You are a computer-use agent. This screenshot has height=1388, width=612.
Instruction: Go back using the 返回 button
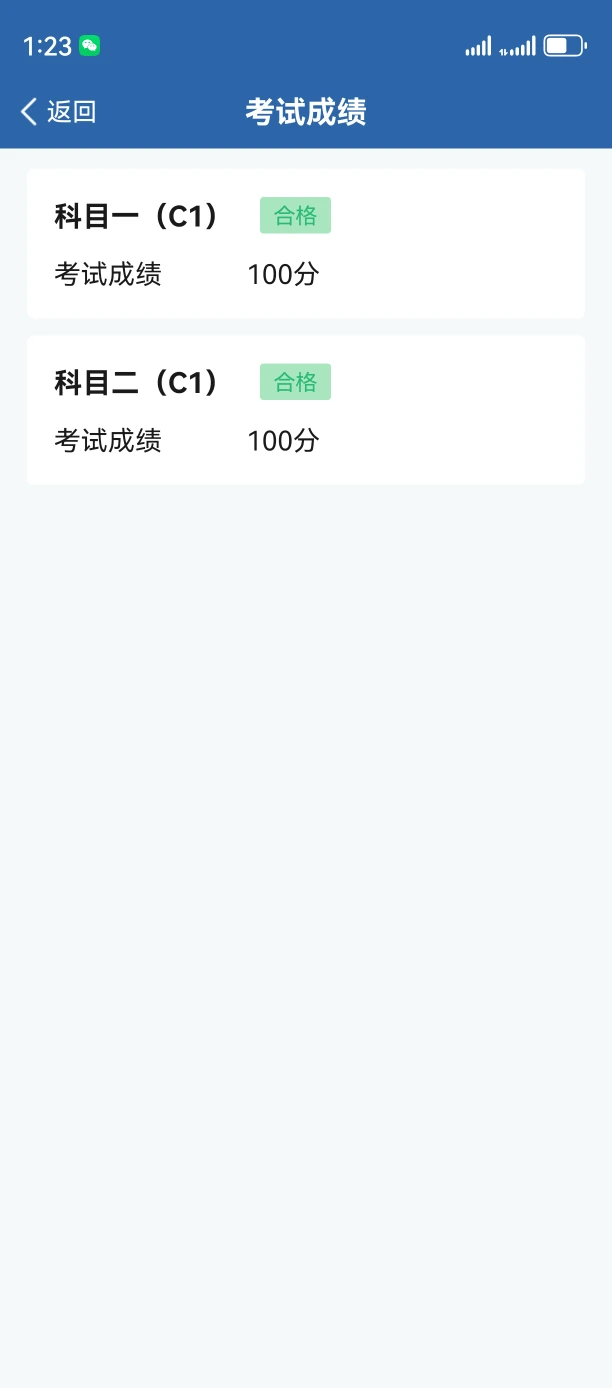tap(58, 111)
